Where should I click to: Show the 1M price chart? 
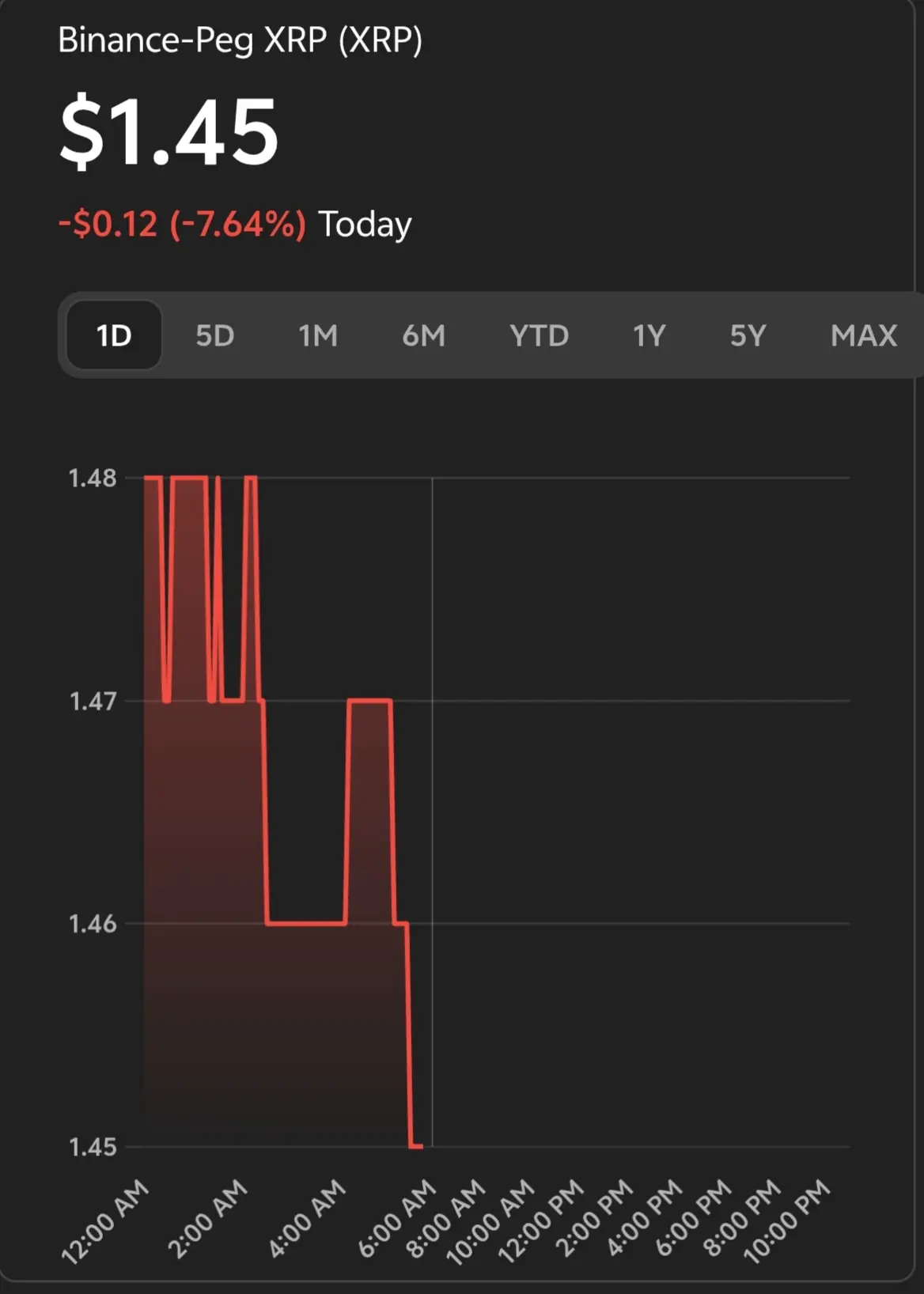(318, 335)
